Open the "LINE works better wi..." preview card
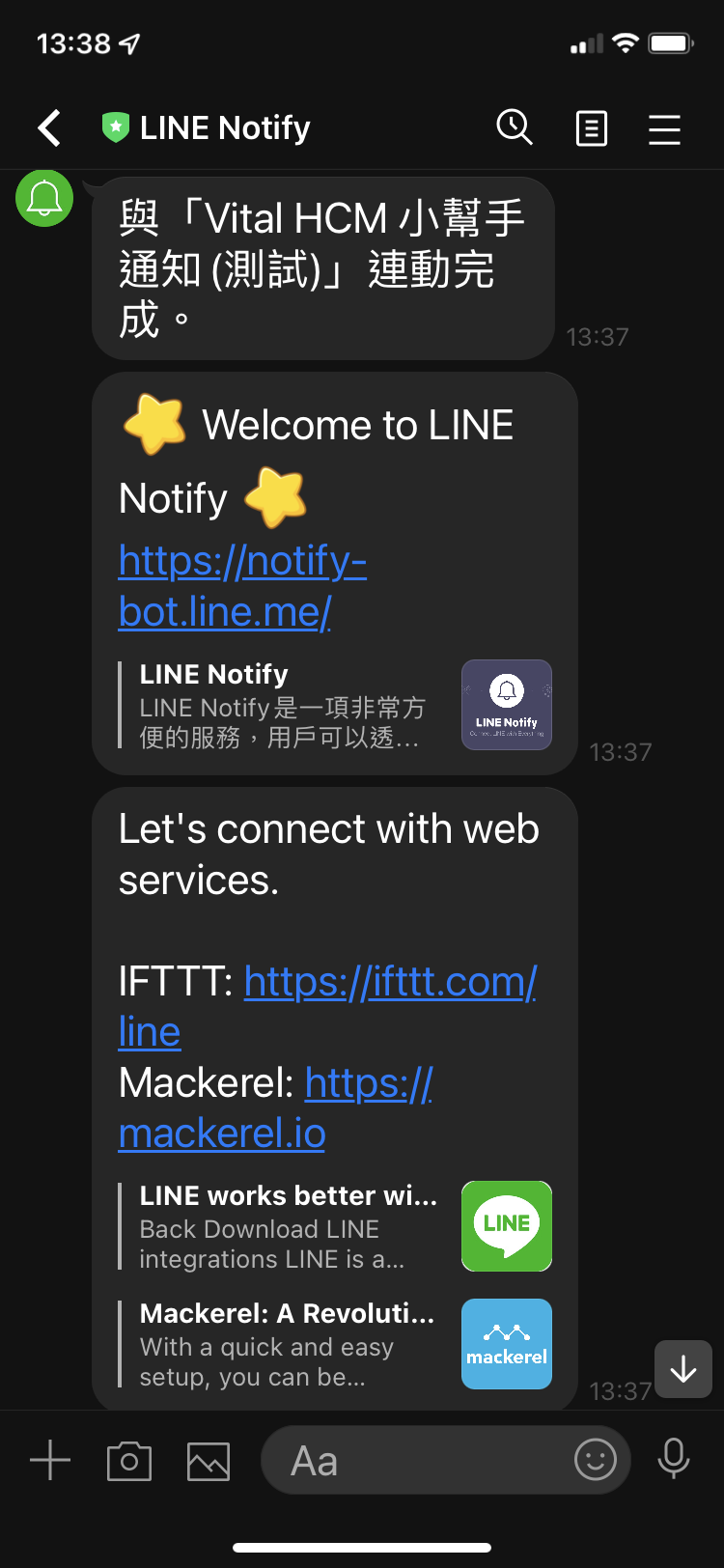 [334, 1226]
